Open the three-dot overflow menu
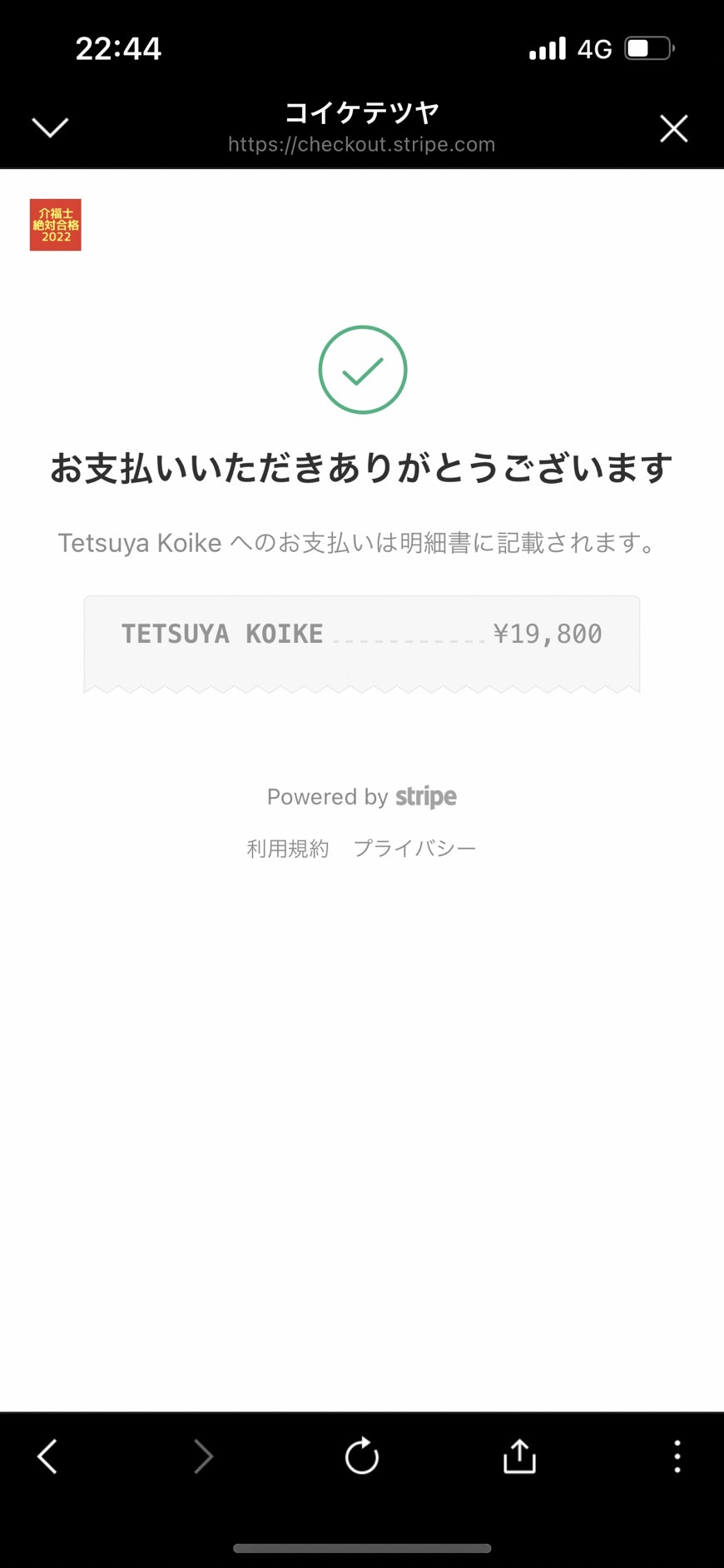This screenshot has height=1568, width=724. point(677,1456)
